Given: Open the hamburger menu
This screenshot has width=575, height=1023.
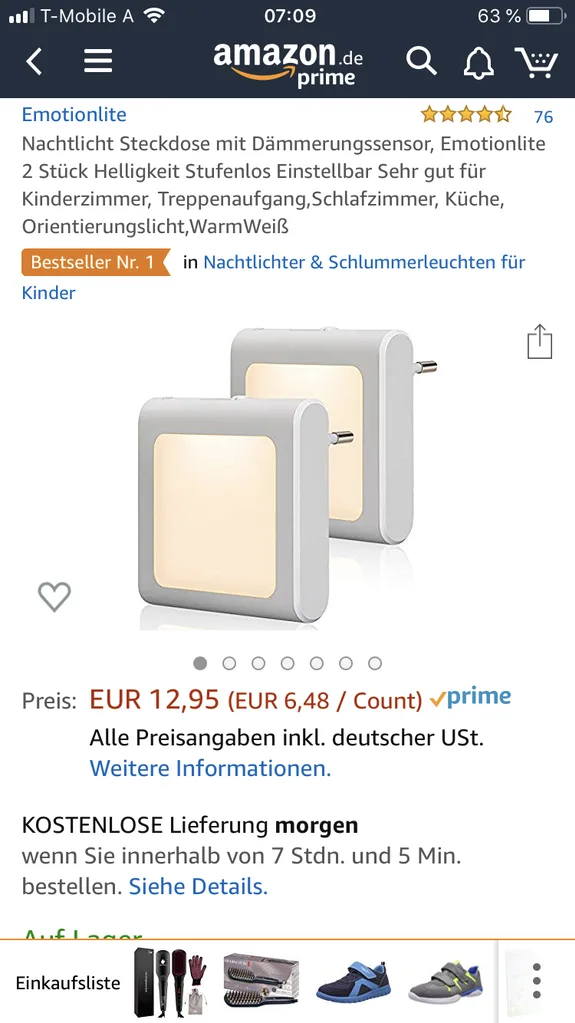Looking at the screenshot, I should tap(98, 62).
